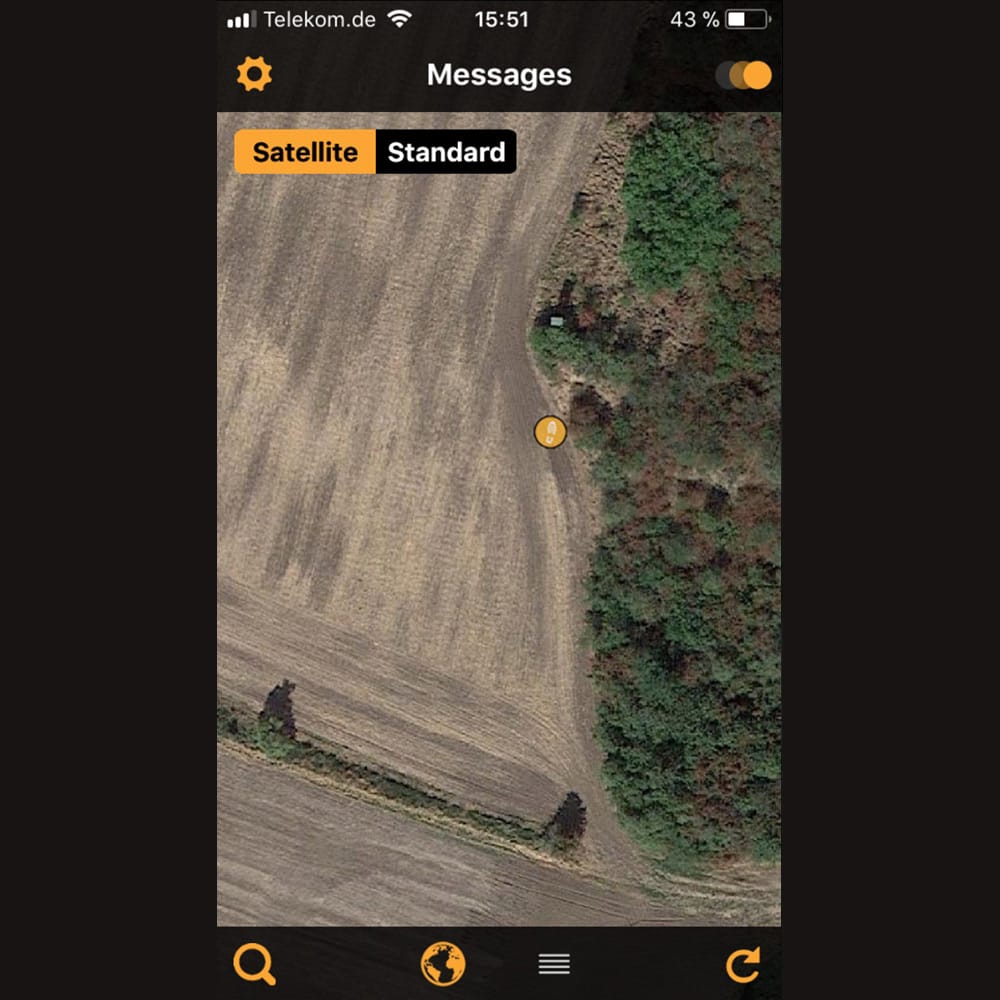
Task: Open the list view icon
Action: tap(554, 964)
